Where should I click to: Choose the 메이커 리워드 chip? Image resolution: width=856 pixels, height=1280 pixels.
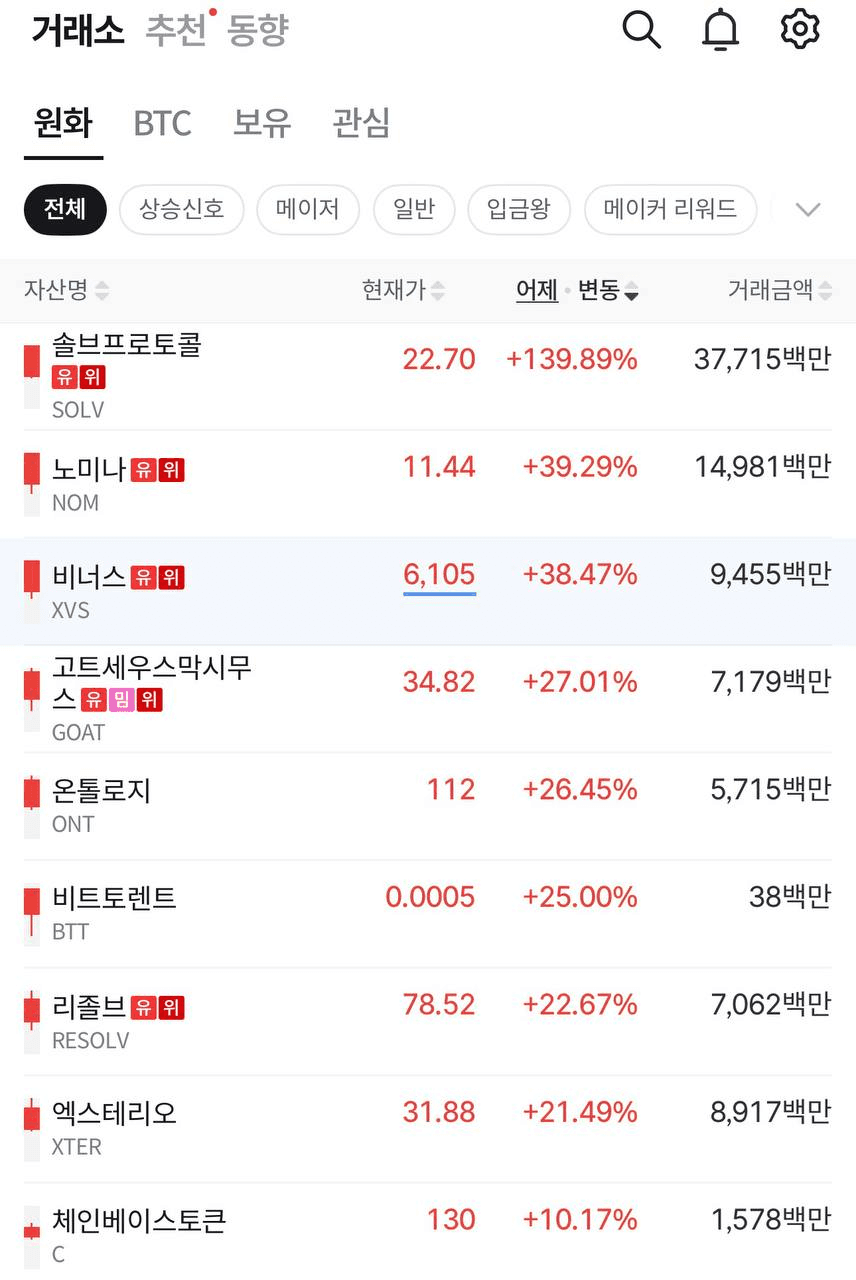[x=670, y=210]
